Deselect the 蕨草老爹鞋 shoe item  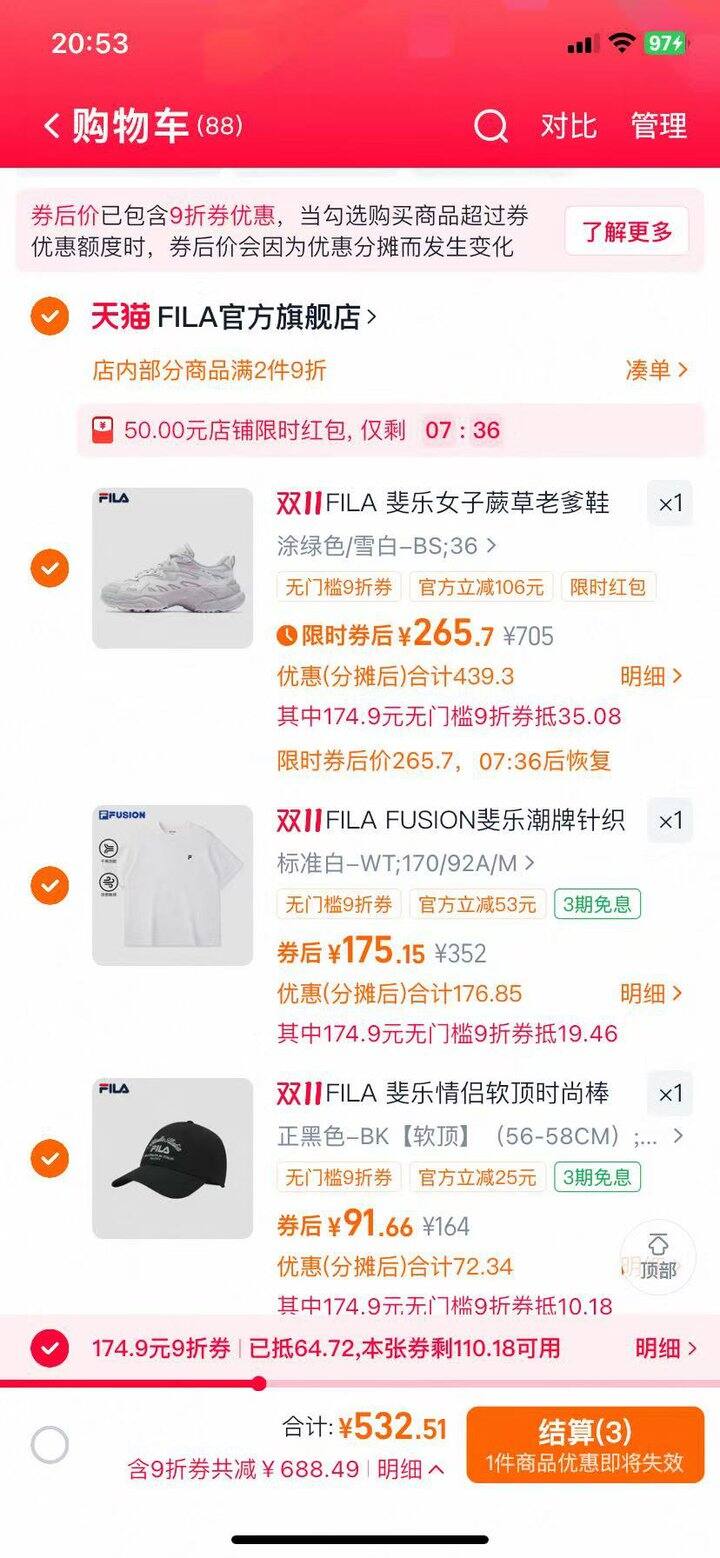[x=49, y=568]
